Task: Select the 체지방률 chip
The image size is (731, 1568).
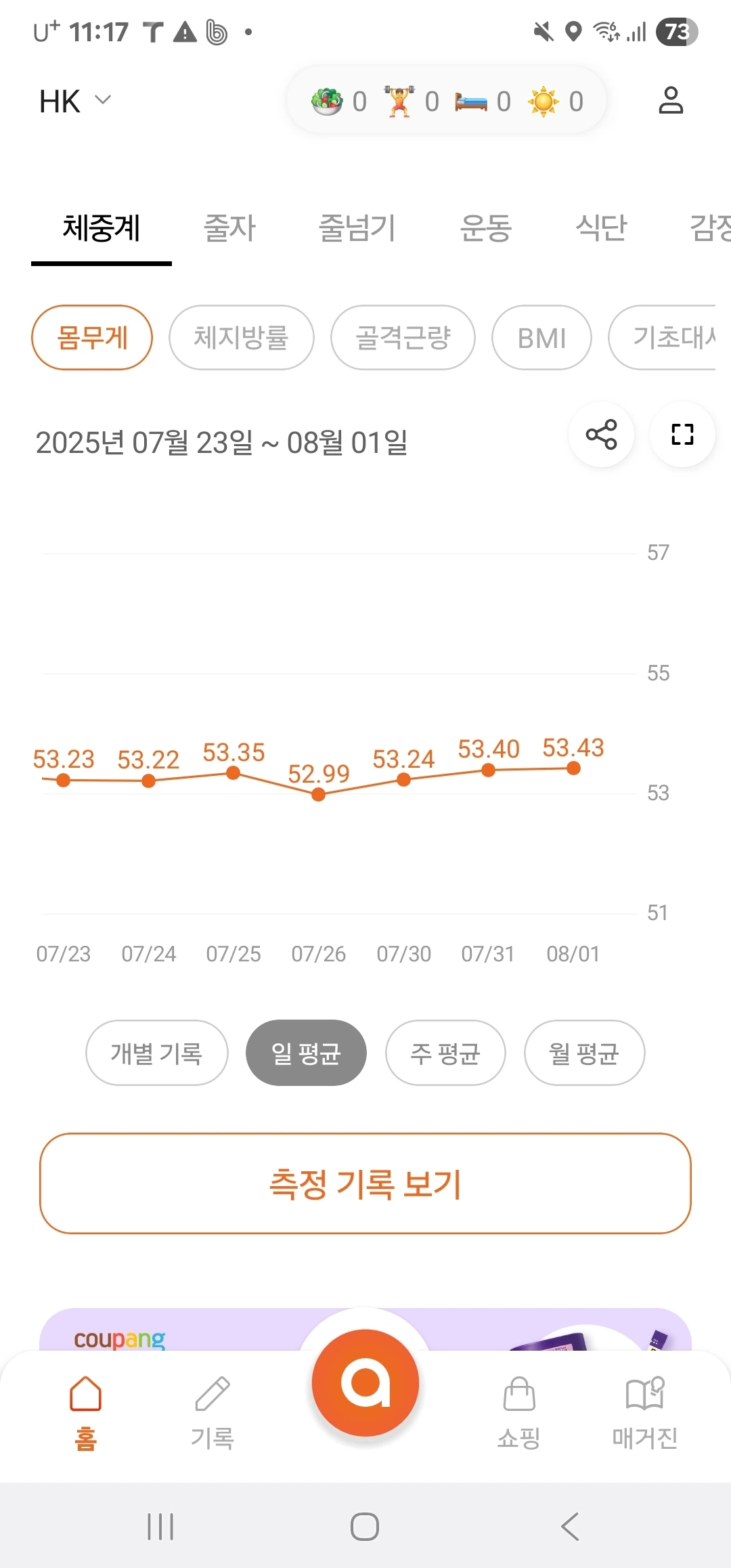Action: click(x=241, y=337)
